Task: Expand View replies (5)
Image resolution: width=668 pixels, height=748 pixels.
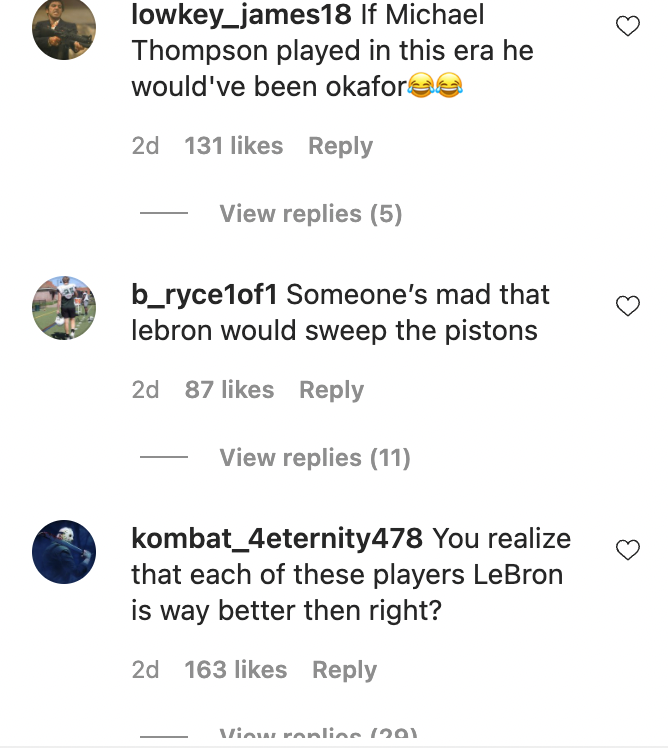Action: coord(310,214)
